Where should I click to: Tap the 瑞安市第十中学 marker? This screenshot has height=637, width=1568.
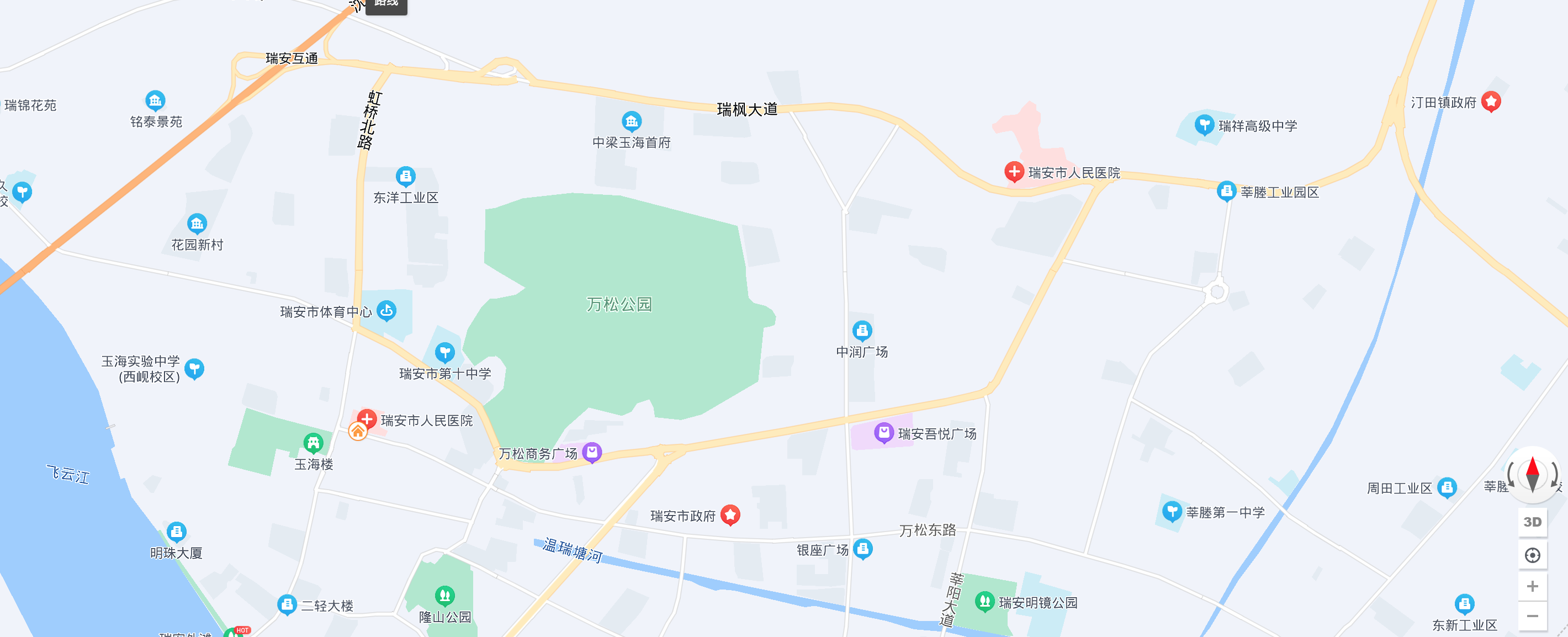click(444, 352)
